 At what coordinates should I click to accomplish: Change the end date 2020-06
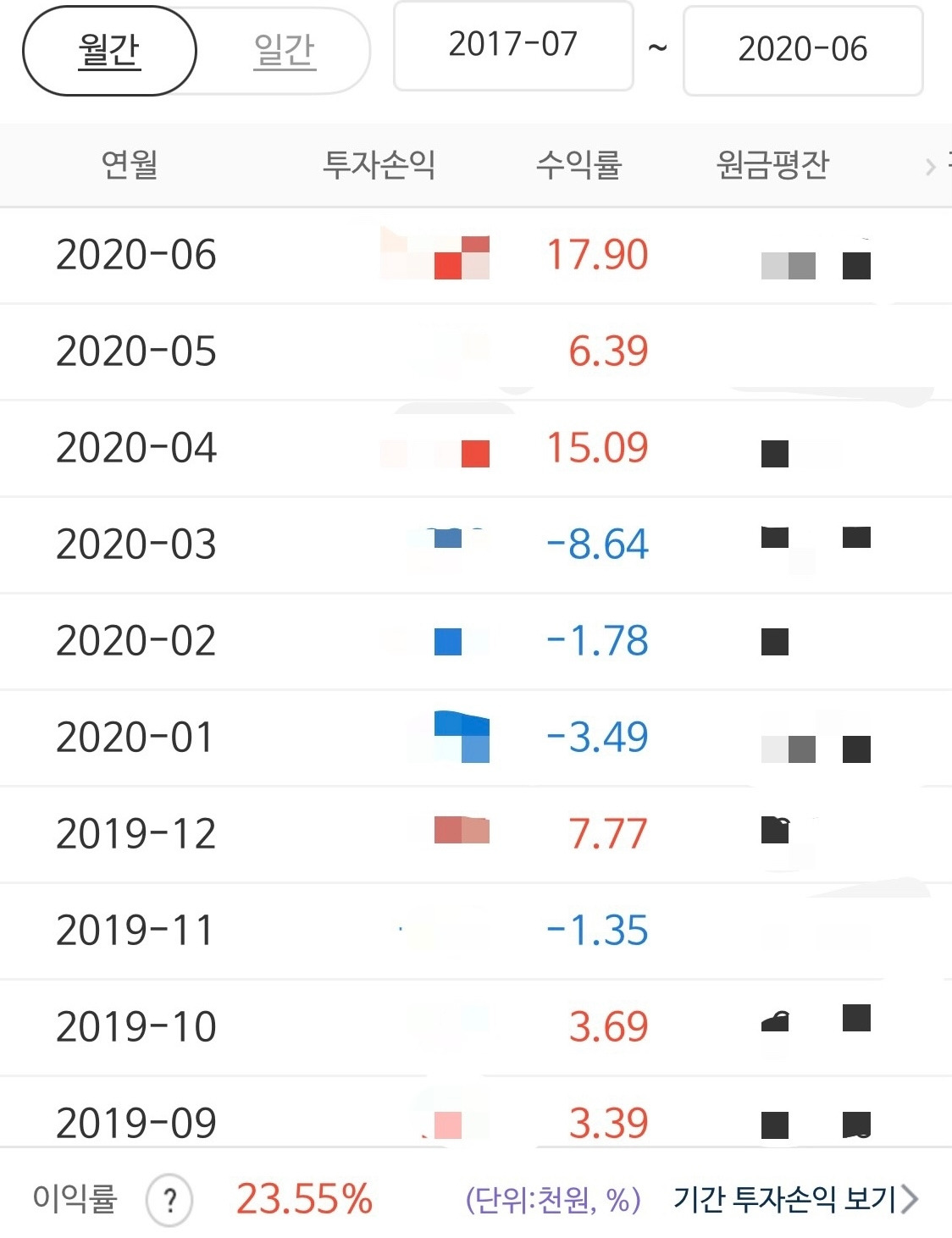tap(802, 50)
